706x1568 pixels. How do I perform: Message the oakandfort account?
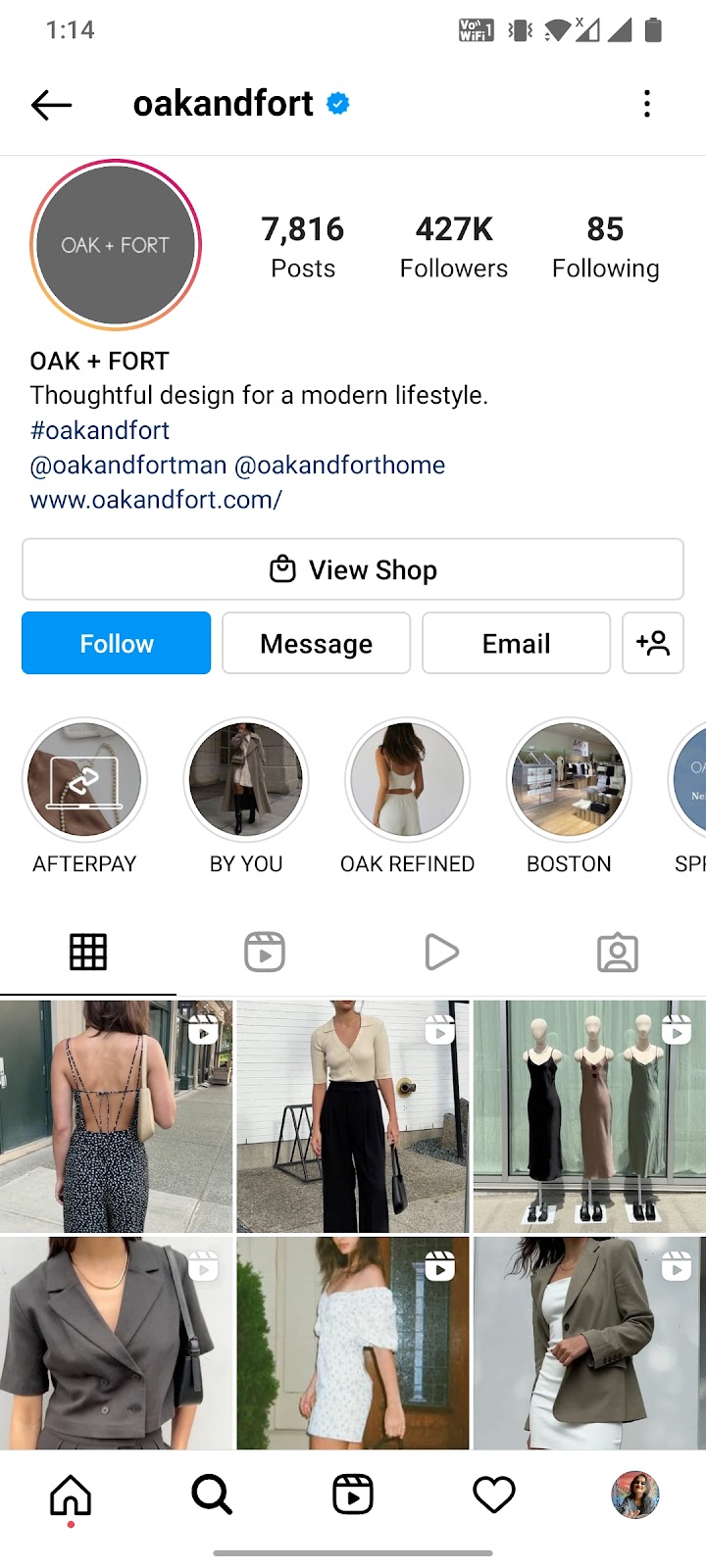click(x=316, y=643)
